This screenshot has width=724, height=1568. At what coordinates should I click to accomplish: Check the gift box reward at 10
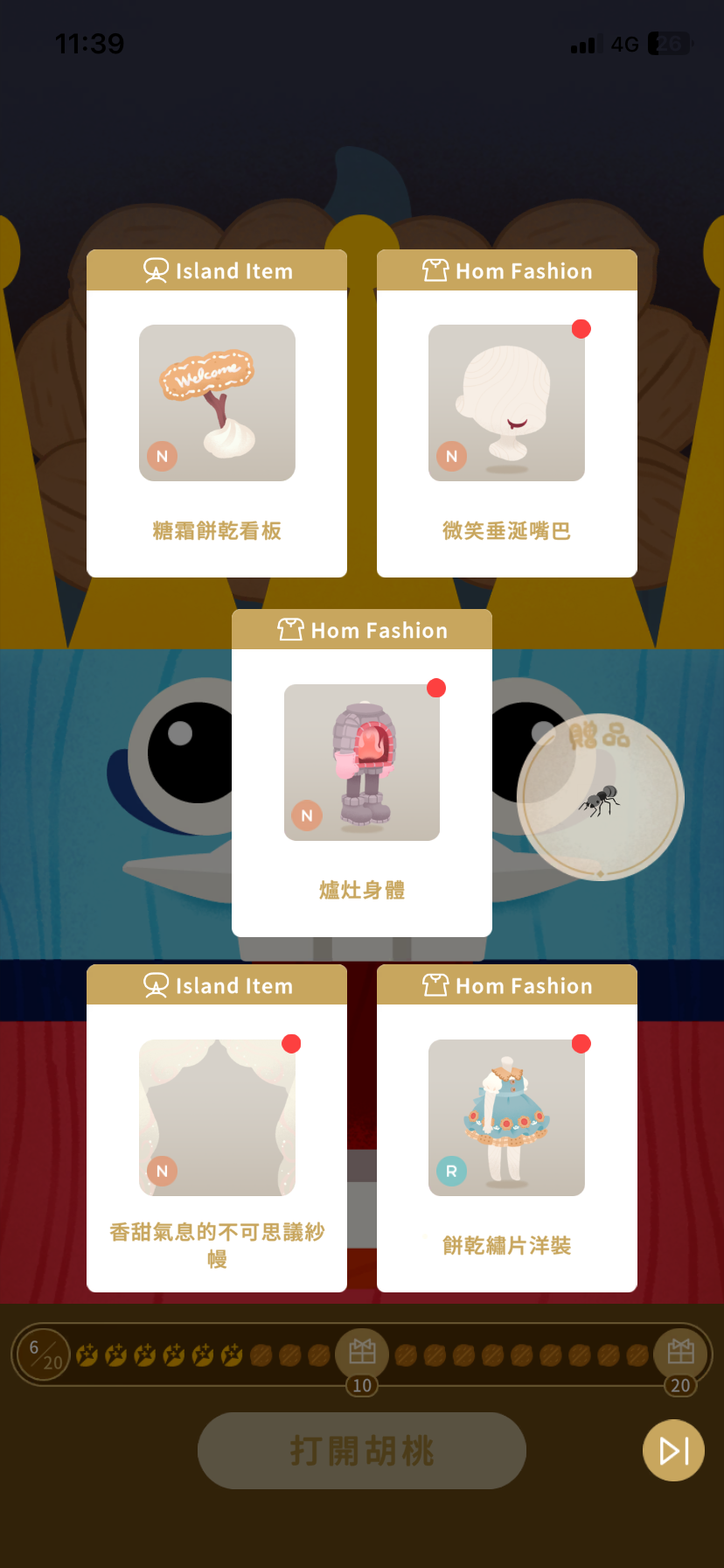tap(362, 1354)
